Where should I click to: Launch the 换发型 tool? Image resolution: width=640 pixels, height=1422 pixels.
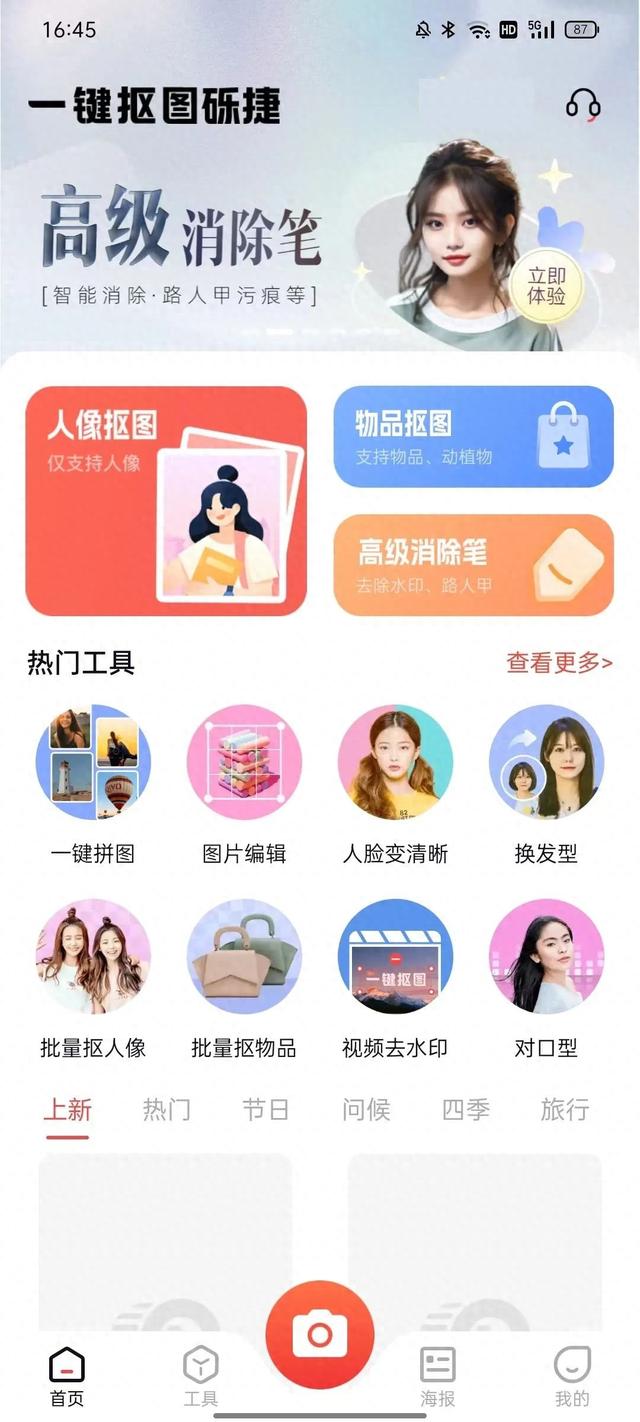(546, 785)
